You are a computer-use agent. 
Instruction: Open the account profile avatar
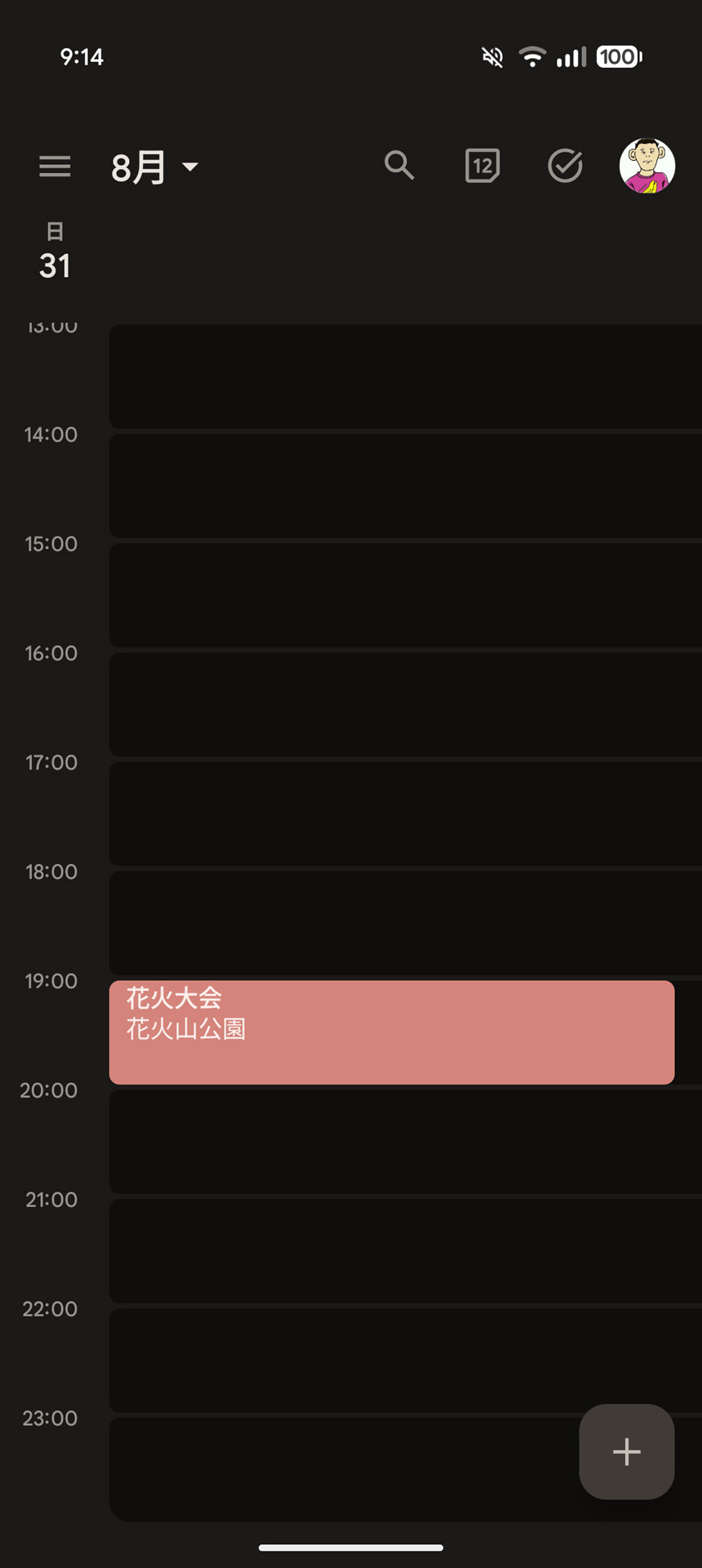click(647, 166)
